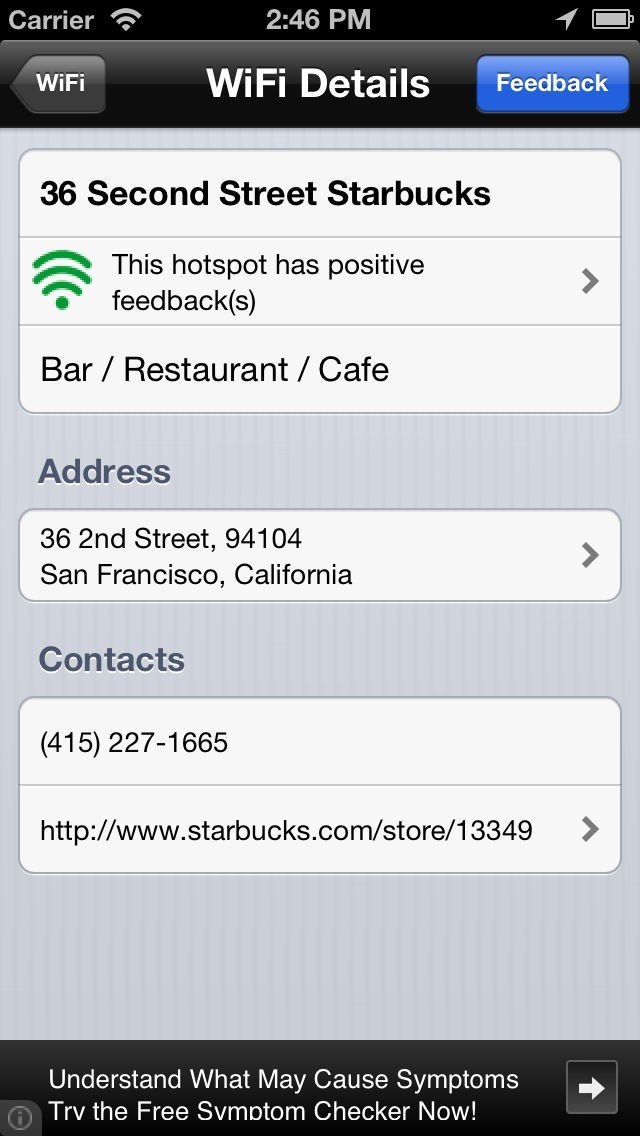This screenshot has height=1136, width=640.
Task: Open the 36 2nd Street address row
Action: point(320,556)
